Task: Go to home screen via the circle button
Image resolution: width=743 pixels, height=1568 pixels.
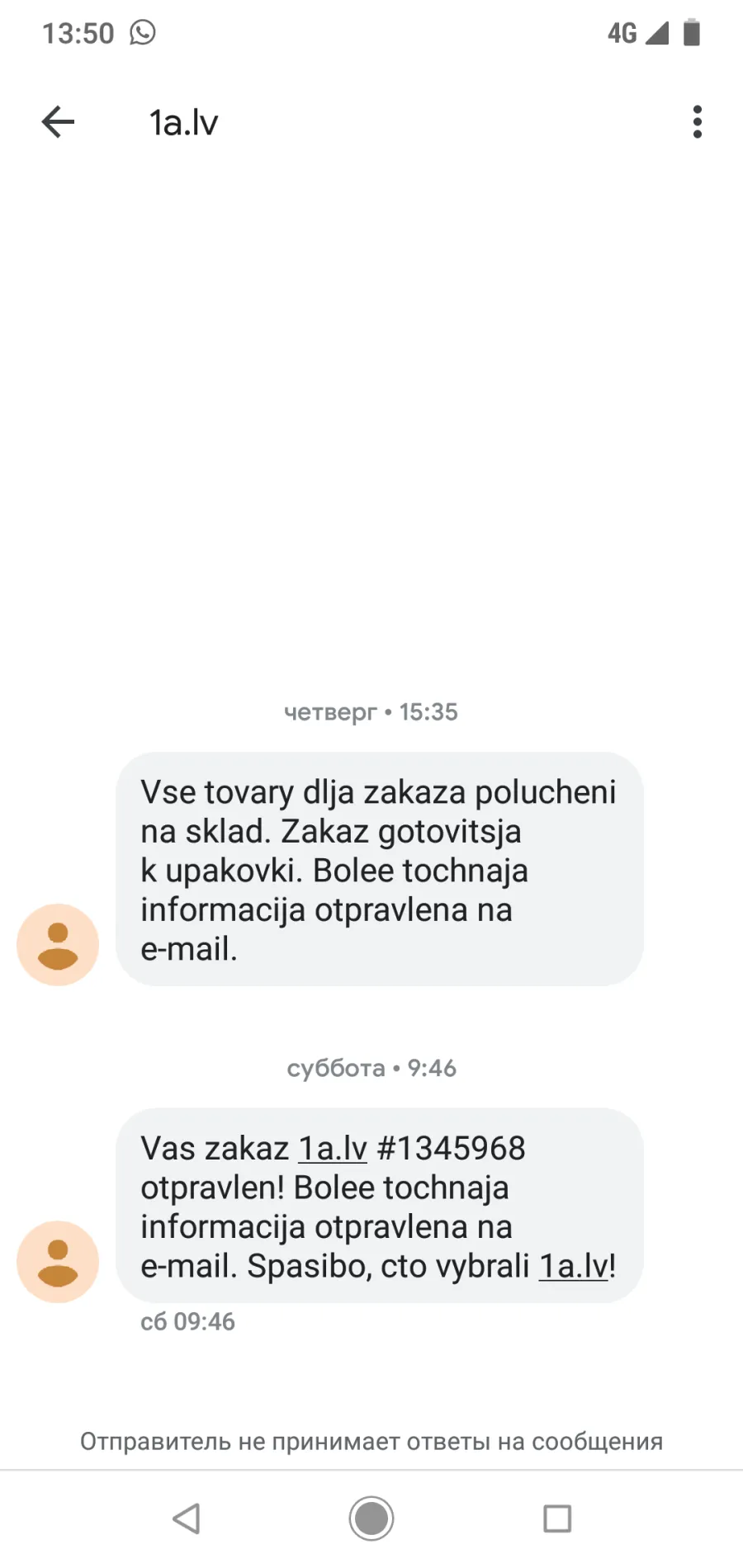Action: 371,1518
